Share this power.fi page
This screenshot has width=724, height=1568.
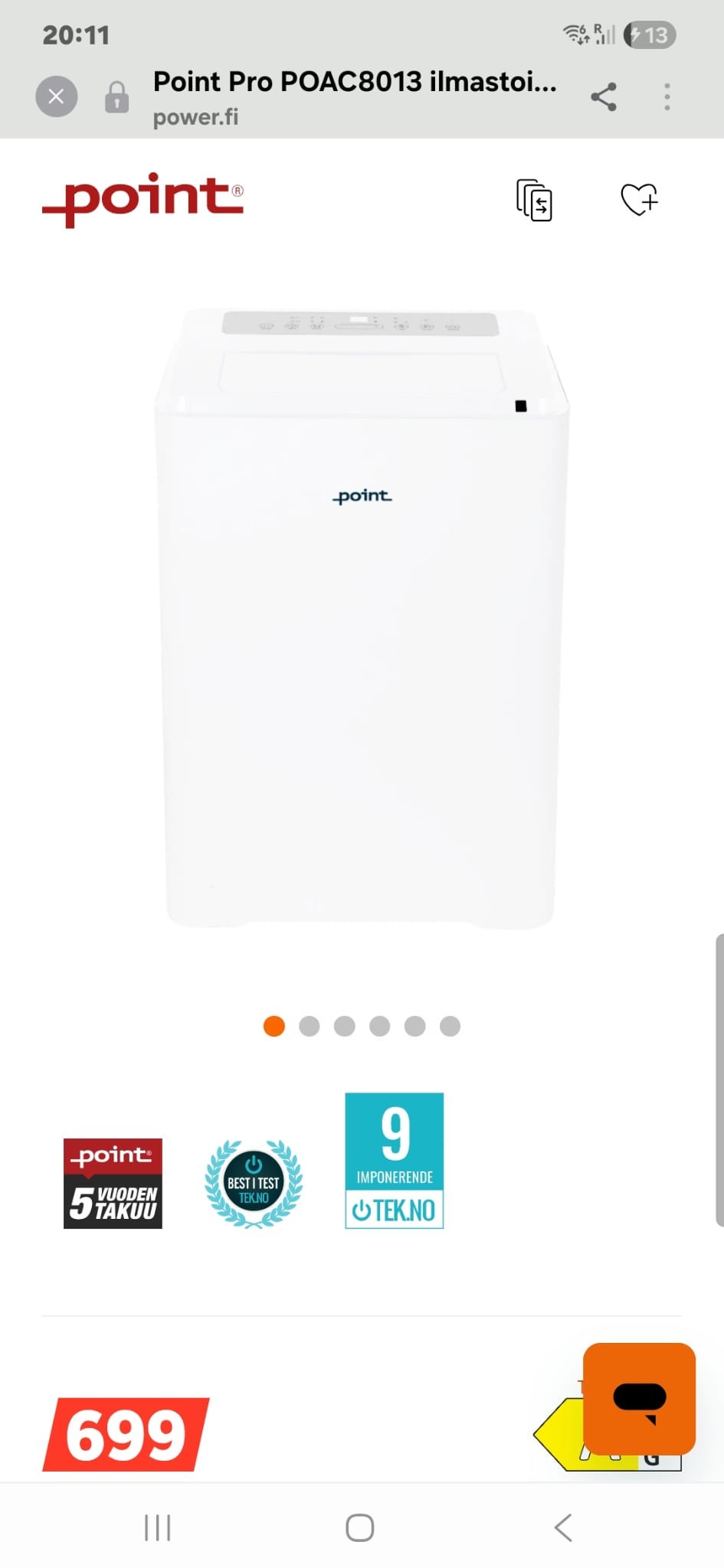(x=604, y=96)
